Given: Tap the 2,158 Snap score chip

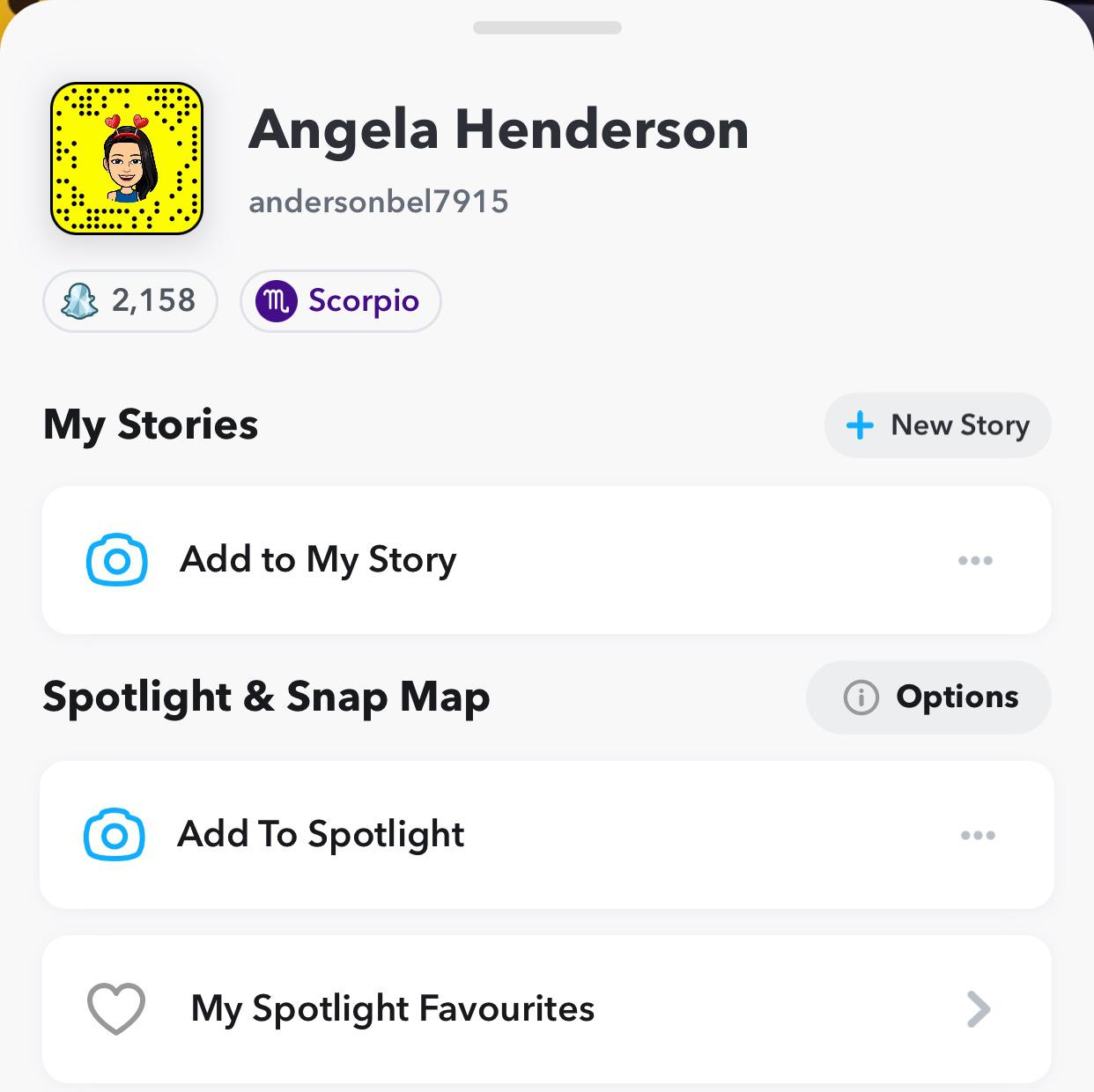Looking at the screenshot, I should [x=129, y=301].
